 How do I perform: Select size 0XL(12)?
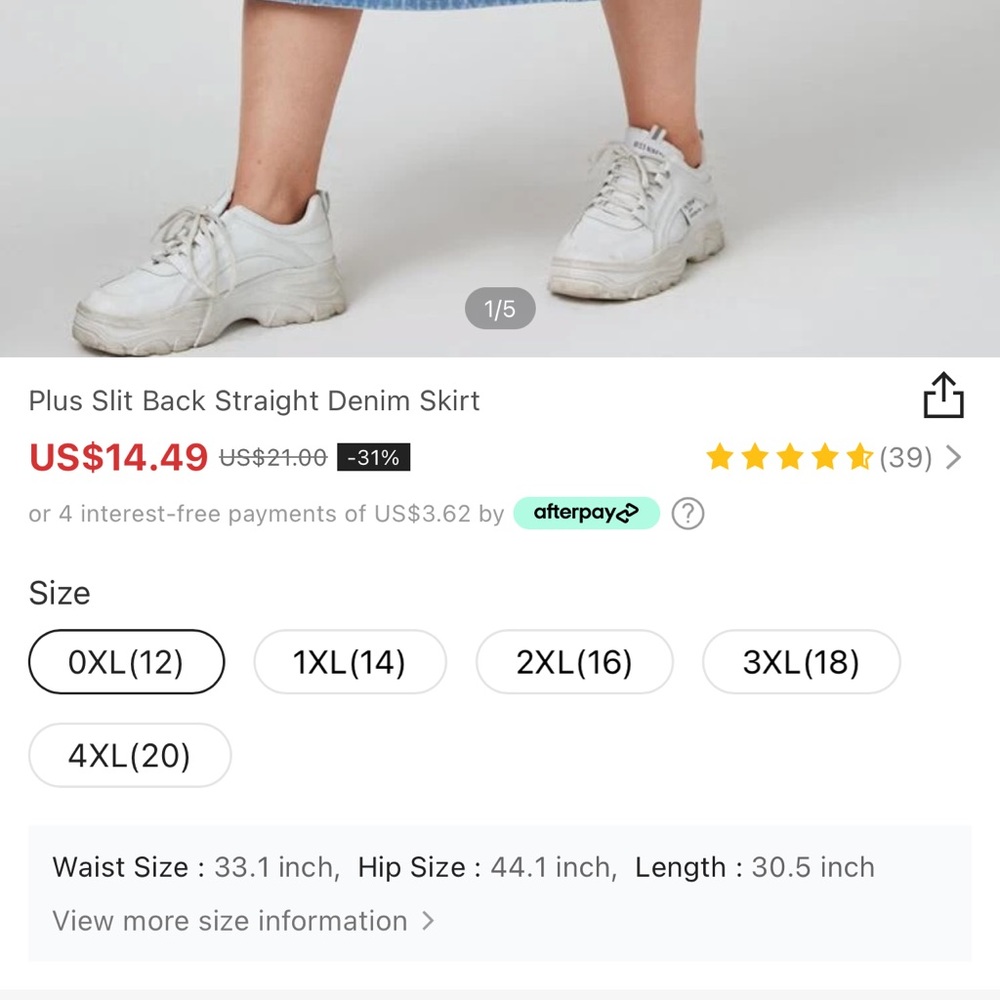tap(127, 662)
